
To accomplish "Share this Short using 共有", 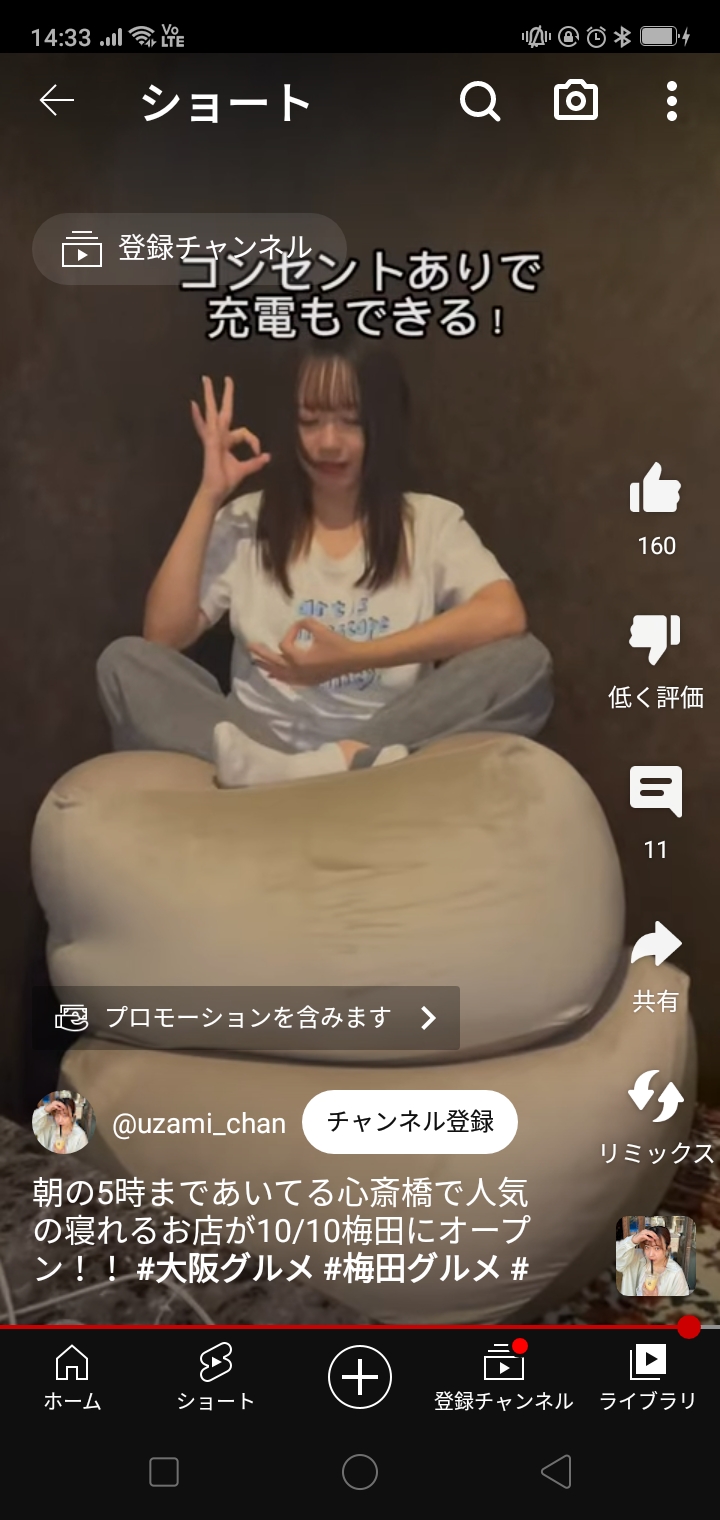I will 656,945.
